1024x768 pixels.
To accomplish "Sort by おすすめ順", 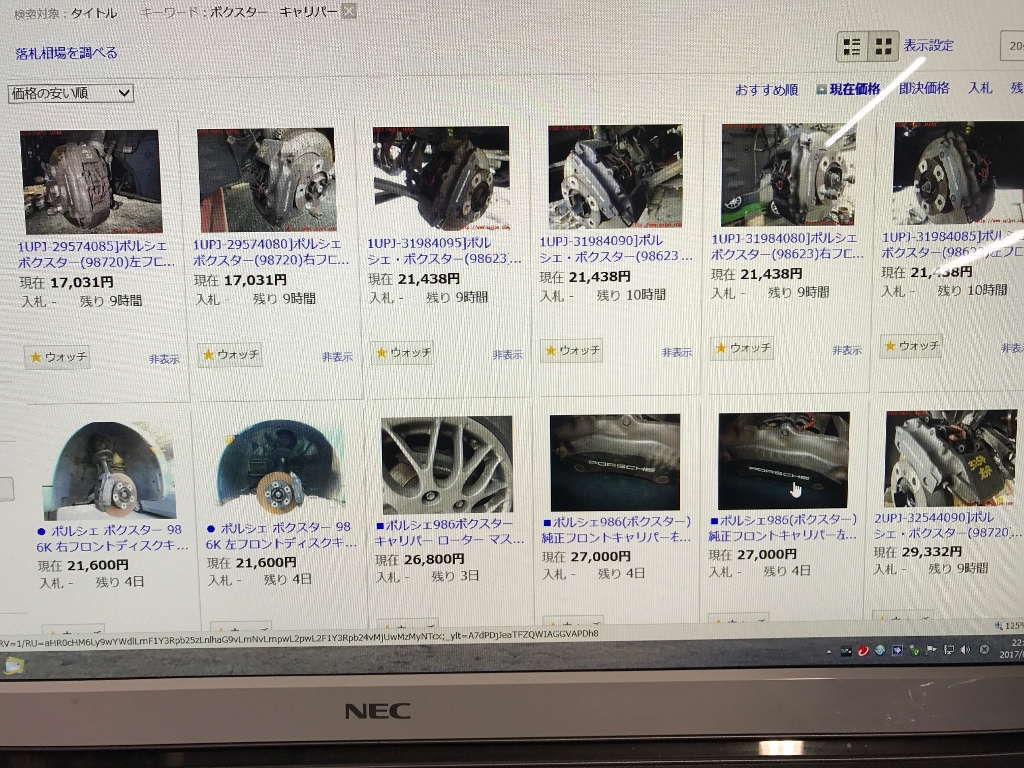I will [x=766, y=90].
